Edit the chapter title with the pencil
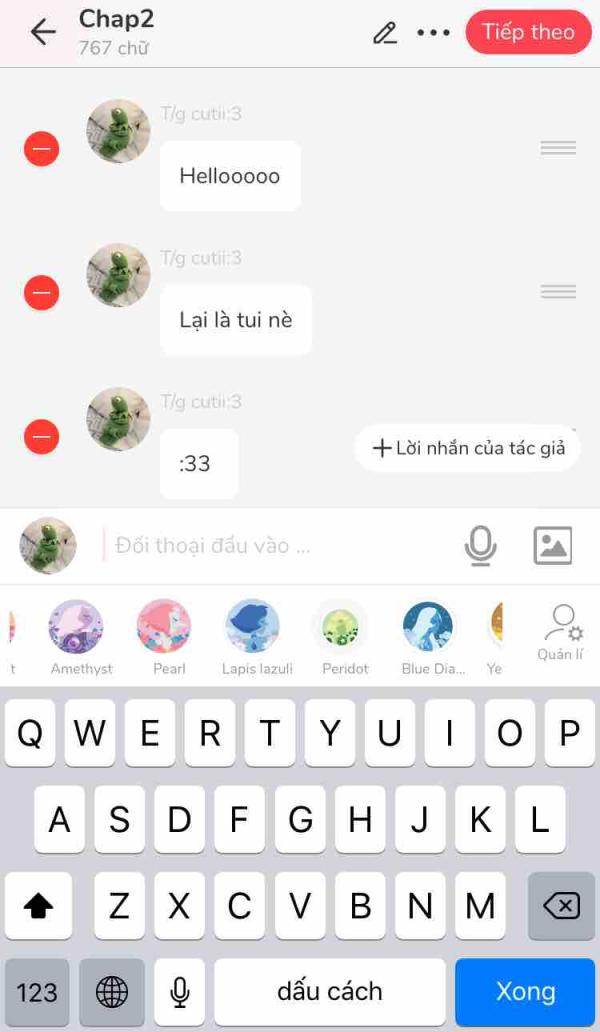600x1032 pixels. click(x=384, y=33)
